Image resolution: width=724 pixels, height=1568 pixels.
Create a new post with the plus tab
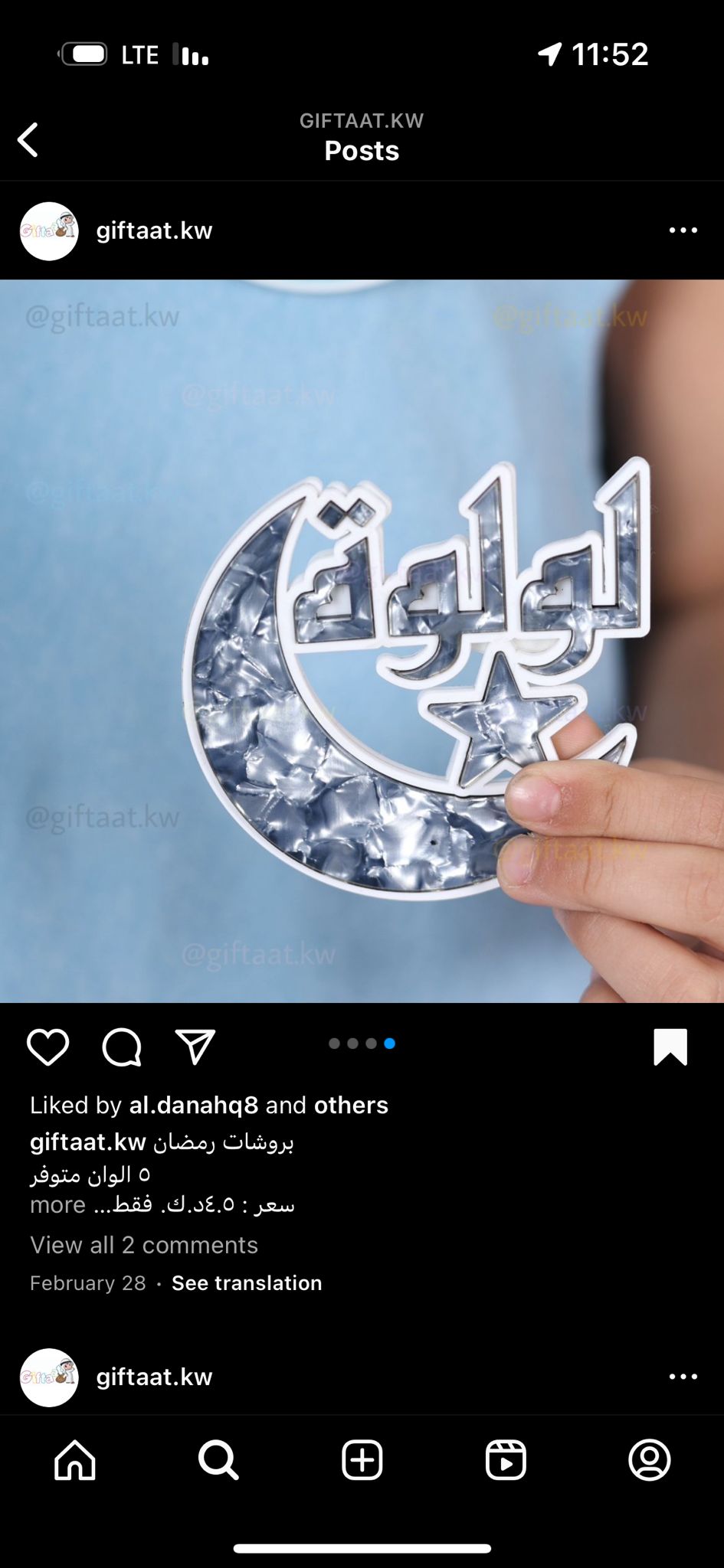coord(362,1460)
